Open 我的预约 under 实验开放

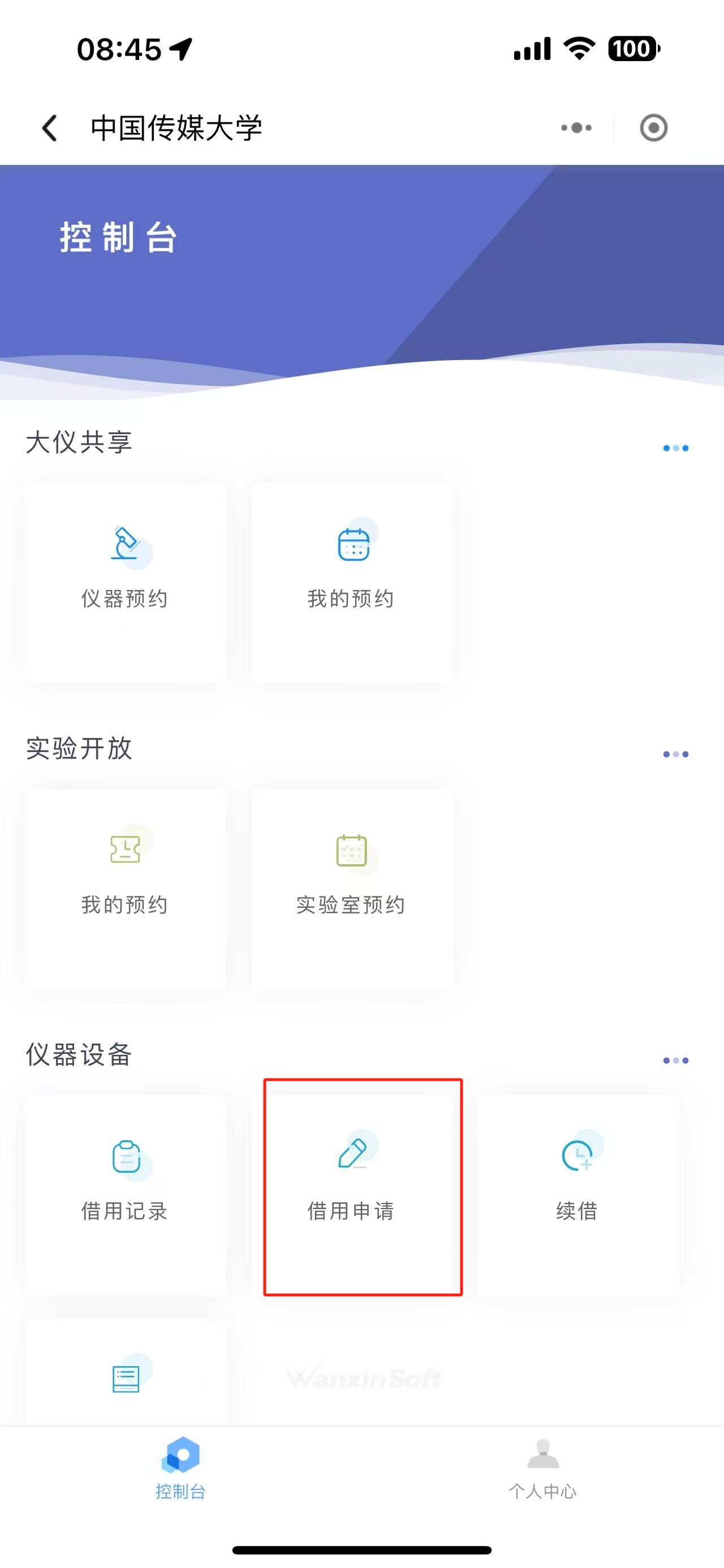click(x=126, y=888)
